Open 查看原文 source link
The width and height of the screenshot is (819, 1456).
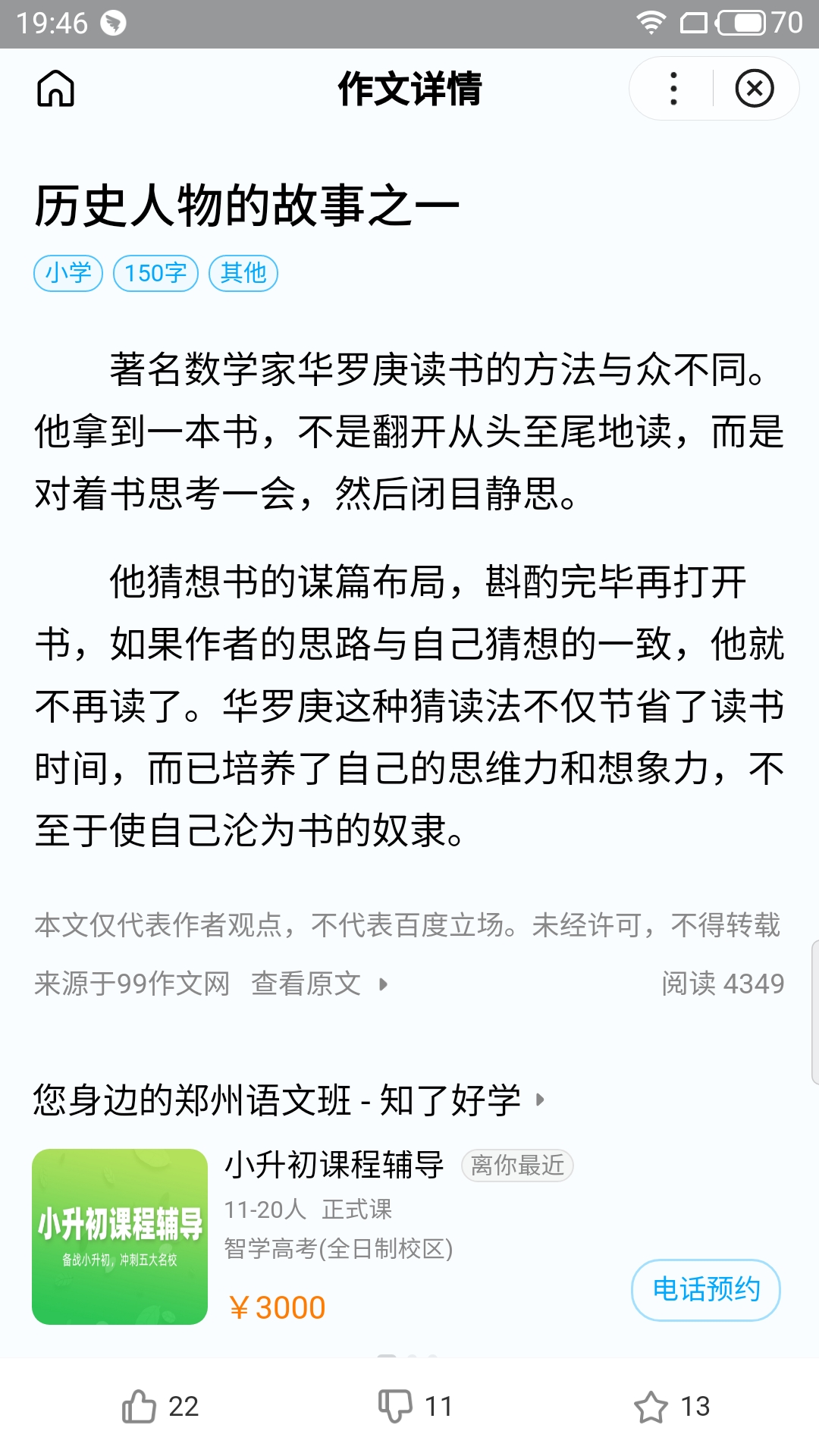point(318,984)
